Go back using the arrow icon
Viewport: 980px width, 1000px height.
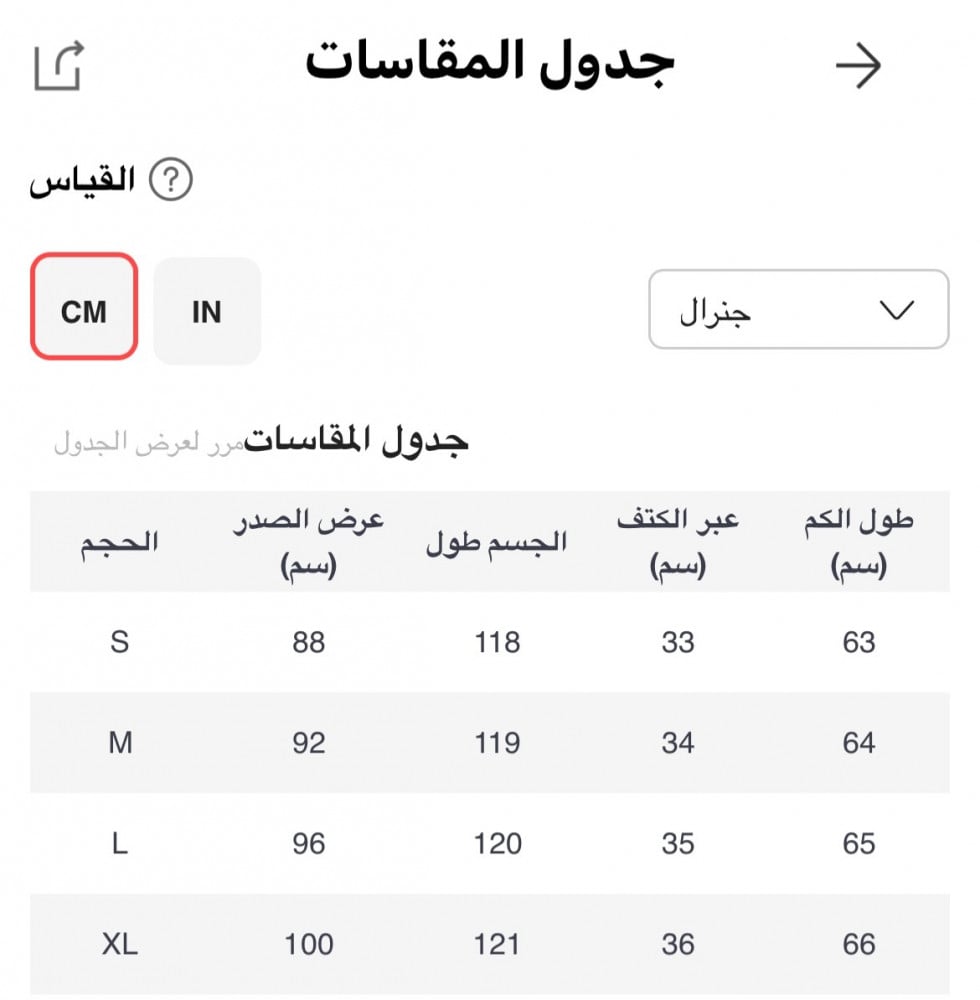pos(858,66)
